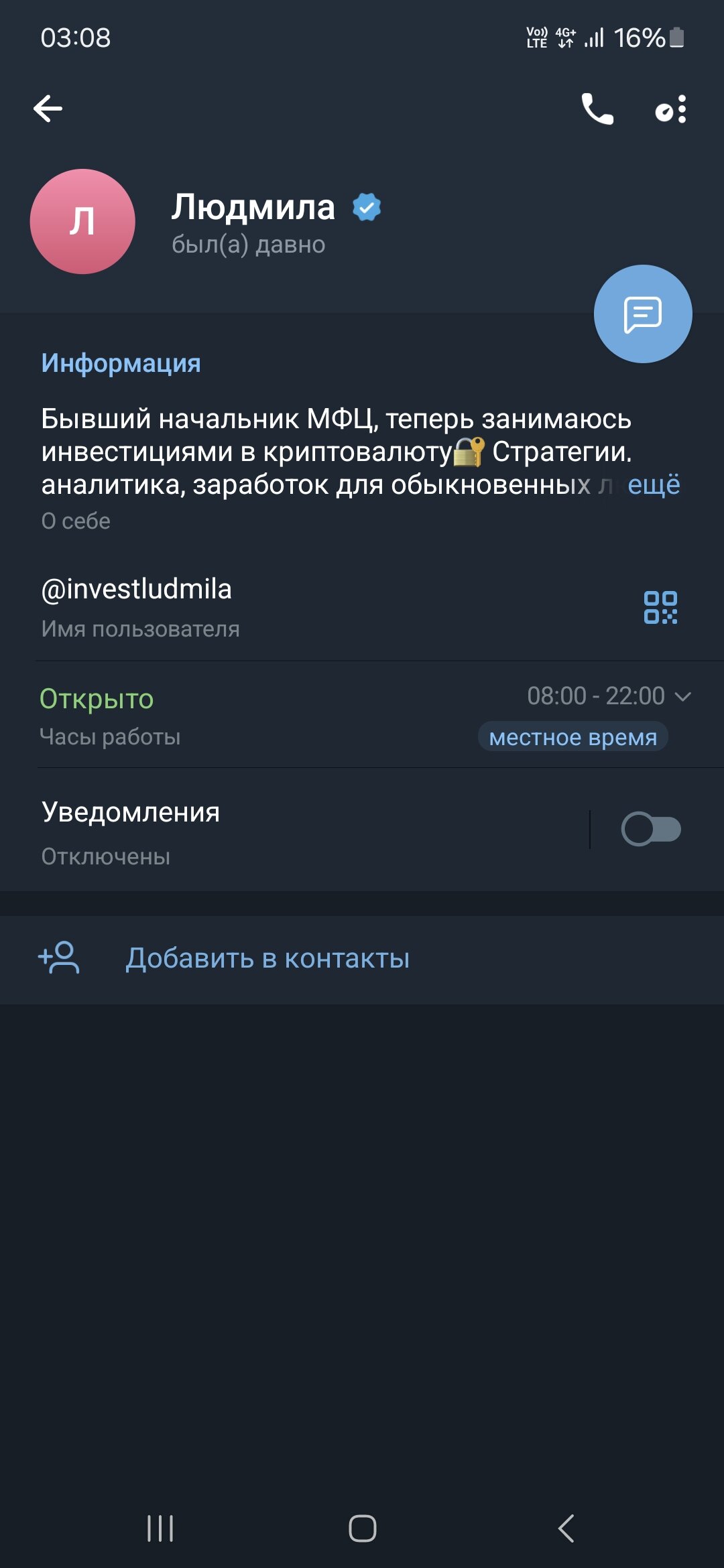Open Людмила's profile avatar
Image resolution: width=724 pixels, height=1568 pixels.
(82, 221)
